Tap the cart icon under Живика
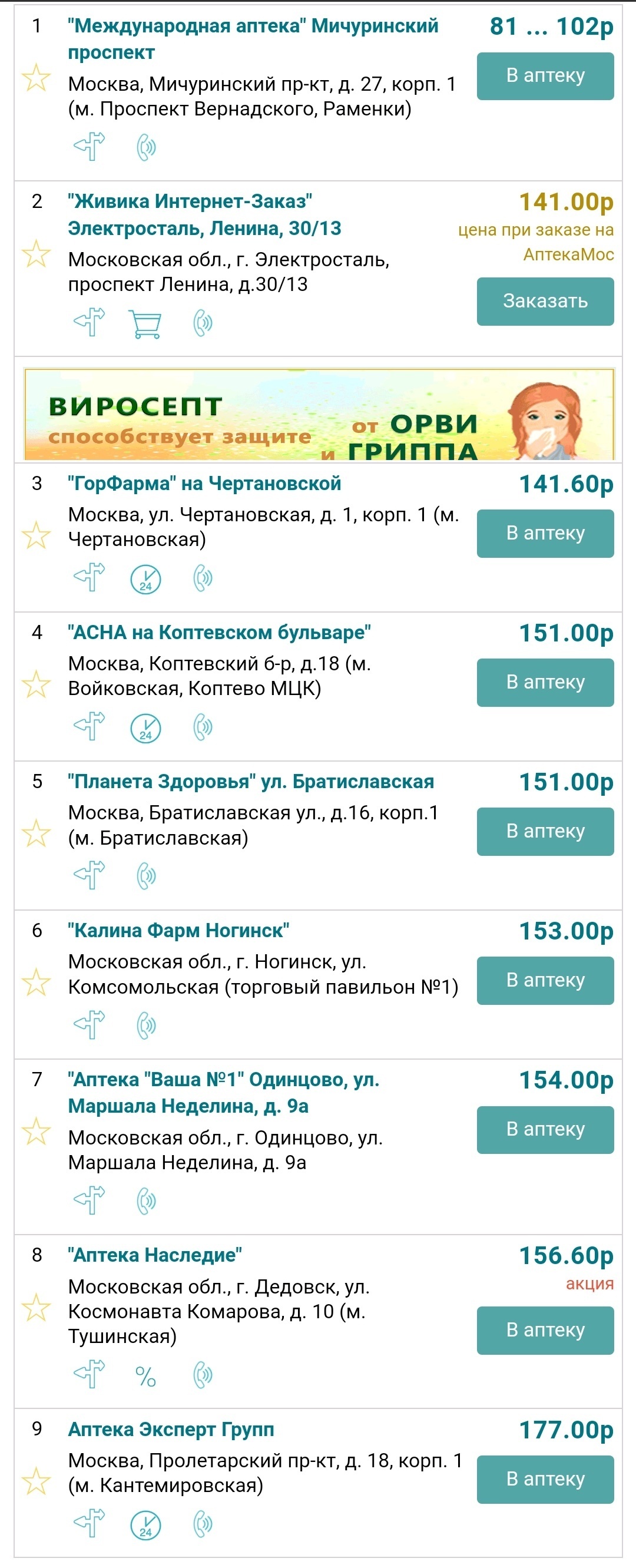 (x=145, y=323)
